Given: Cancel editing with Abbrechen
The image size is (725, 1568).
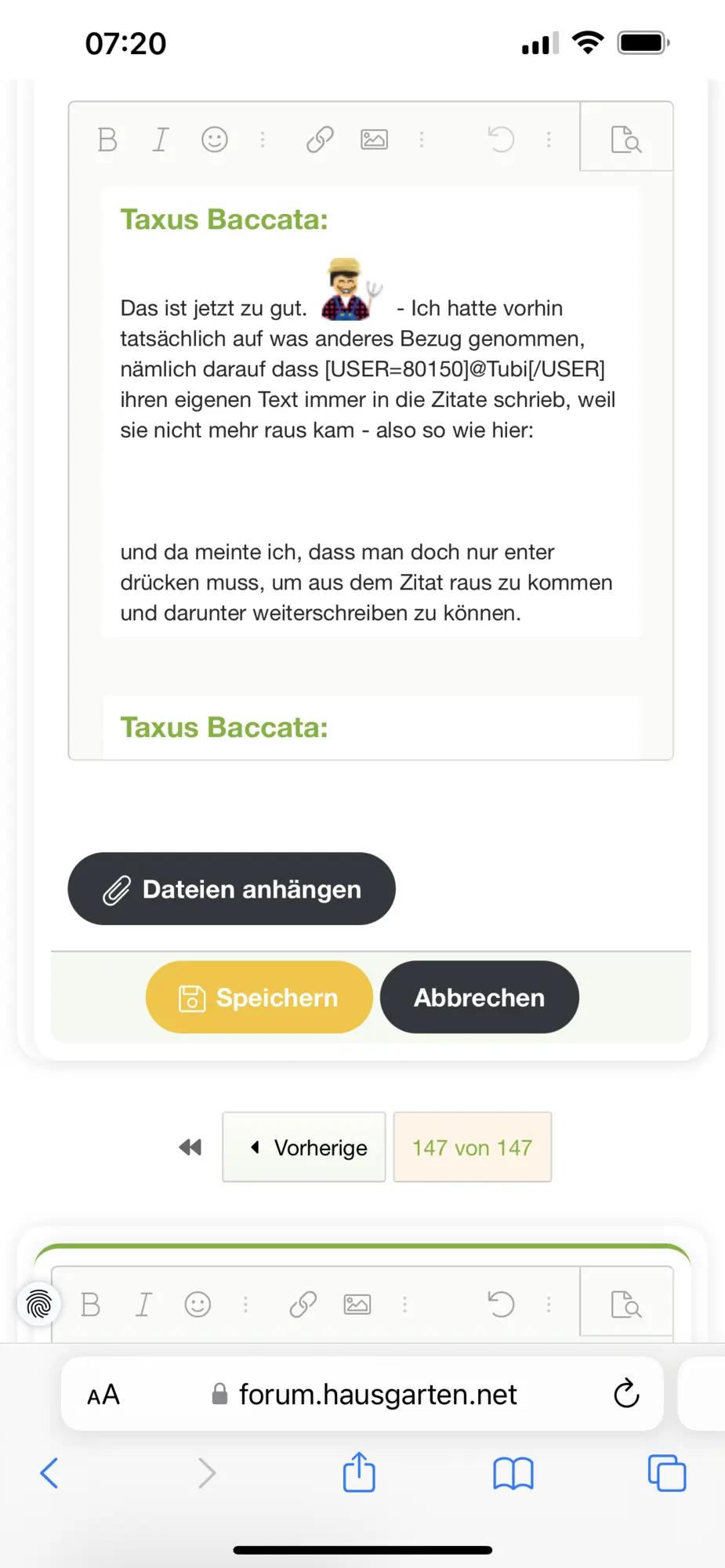Looking at the screenshot, I should pyautogui.click(x=479, y=997).
